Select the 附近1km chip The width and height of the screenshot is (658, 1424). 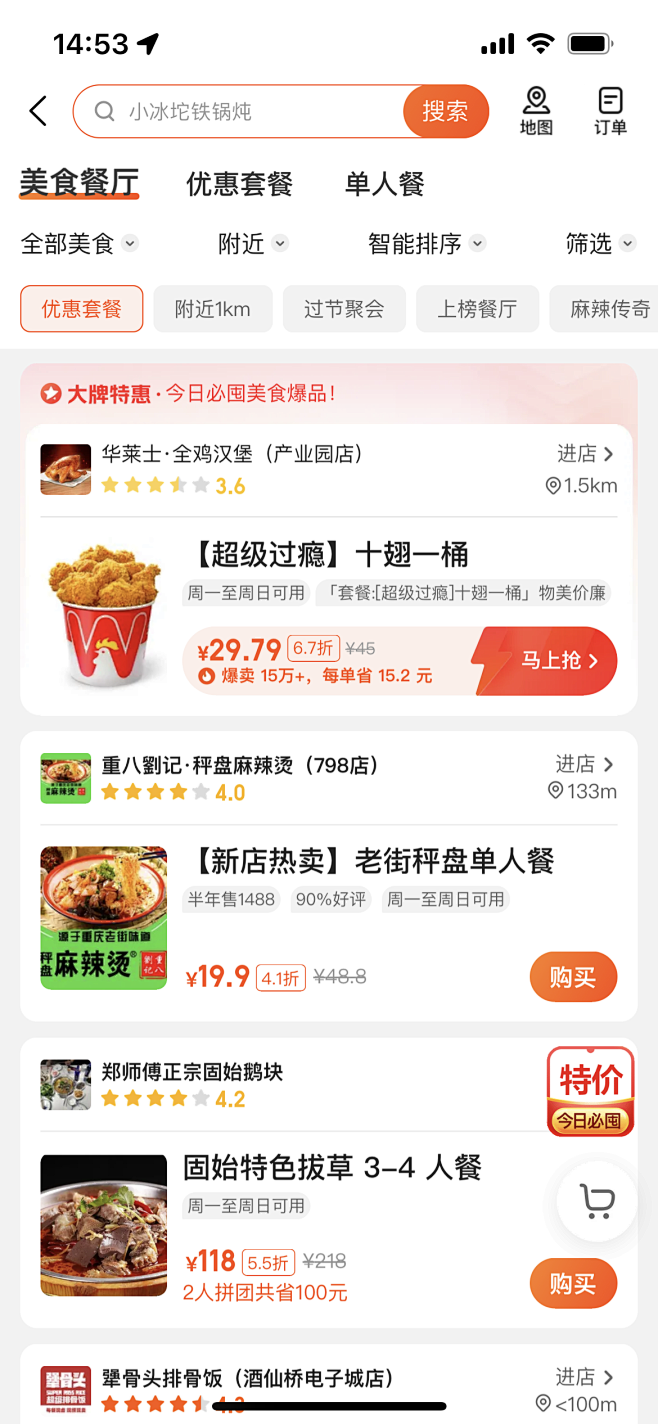(212, 309)
